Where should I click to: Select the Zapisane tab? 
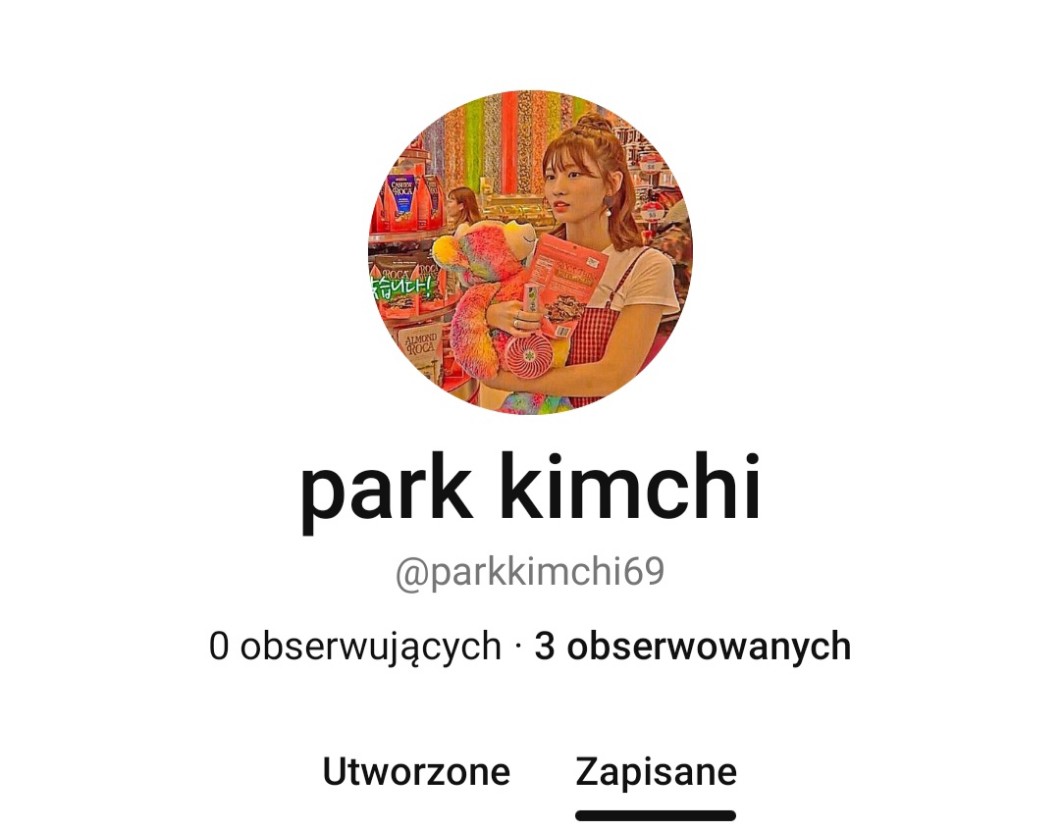tap(656, 773)
